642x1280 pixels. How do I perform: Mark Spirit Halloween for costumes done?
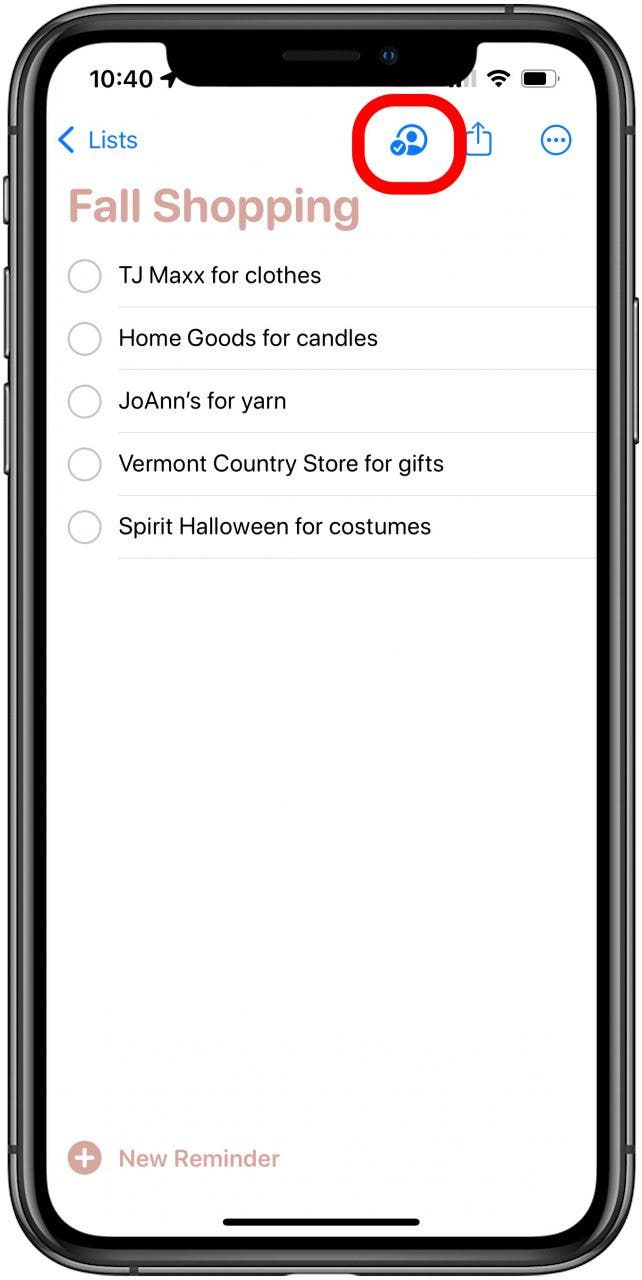click(85, 527)
